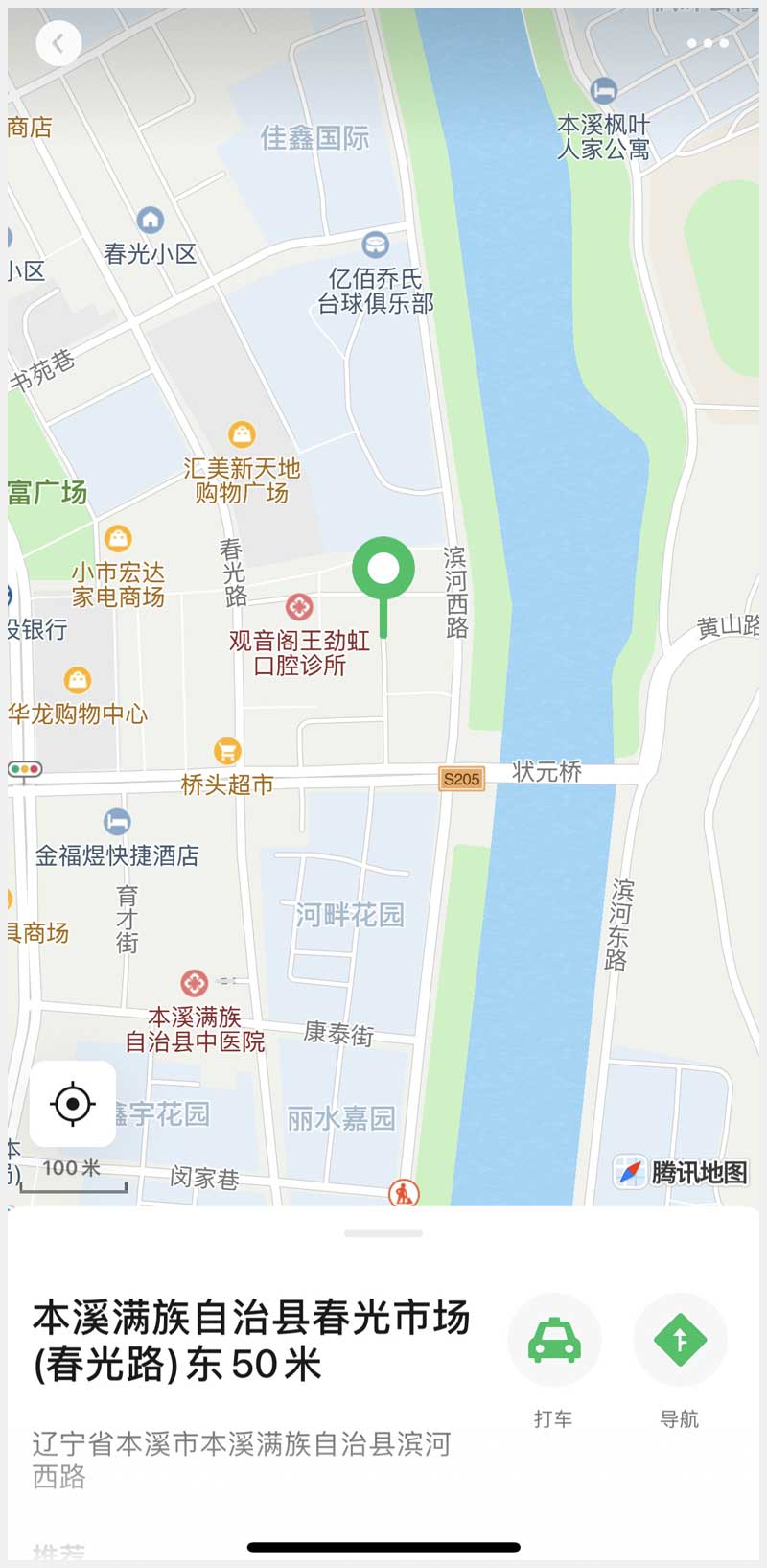Open the three-dot more options menu
The width and height of the screenshot is (767, 1568).
(708, 43)
